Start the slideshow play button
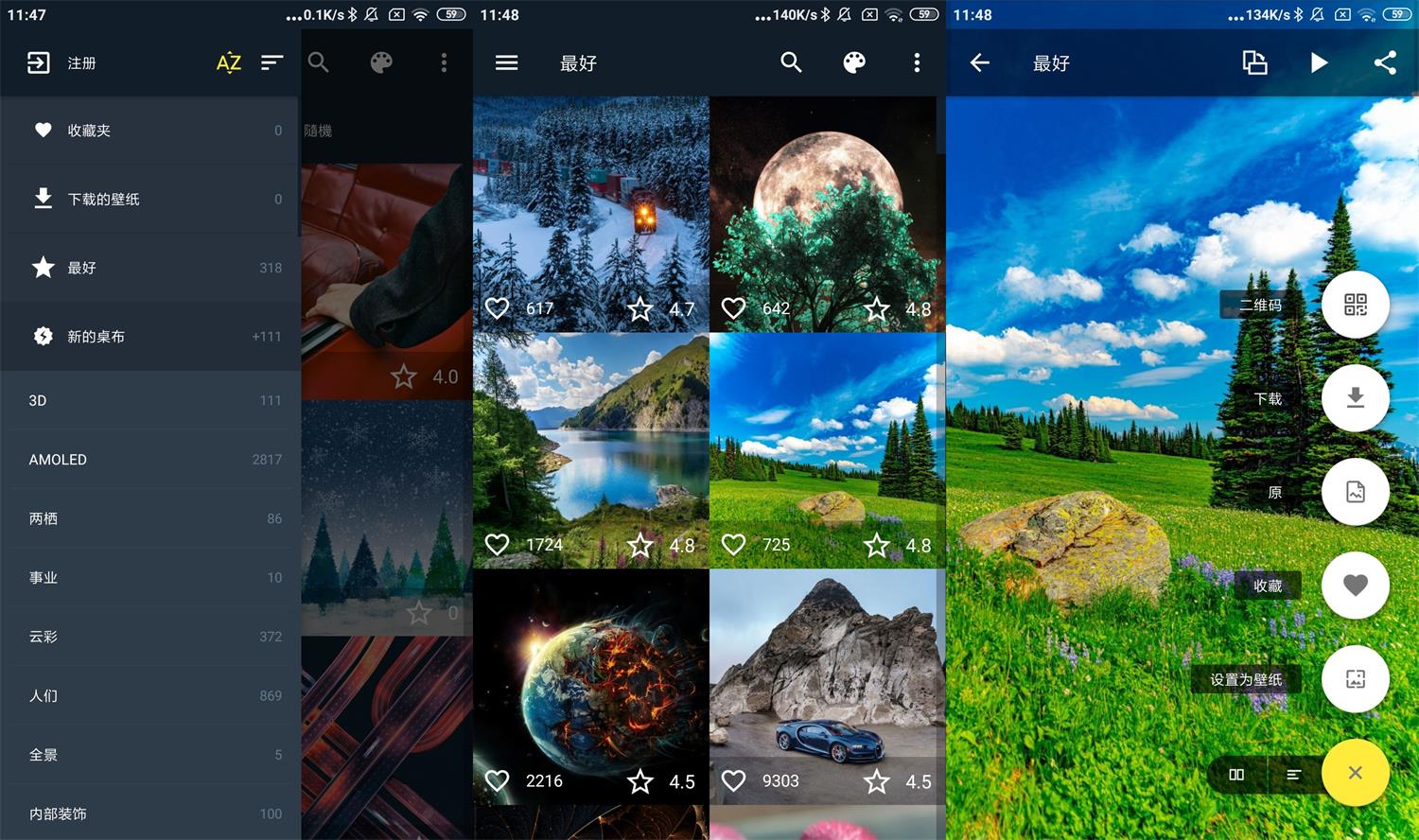This screenshot has width=1419, height=840. [1319, 63]
